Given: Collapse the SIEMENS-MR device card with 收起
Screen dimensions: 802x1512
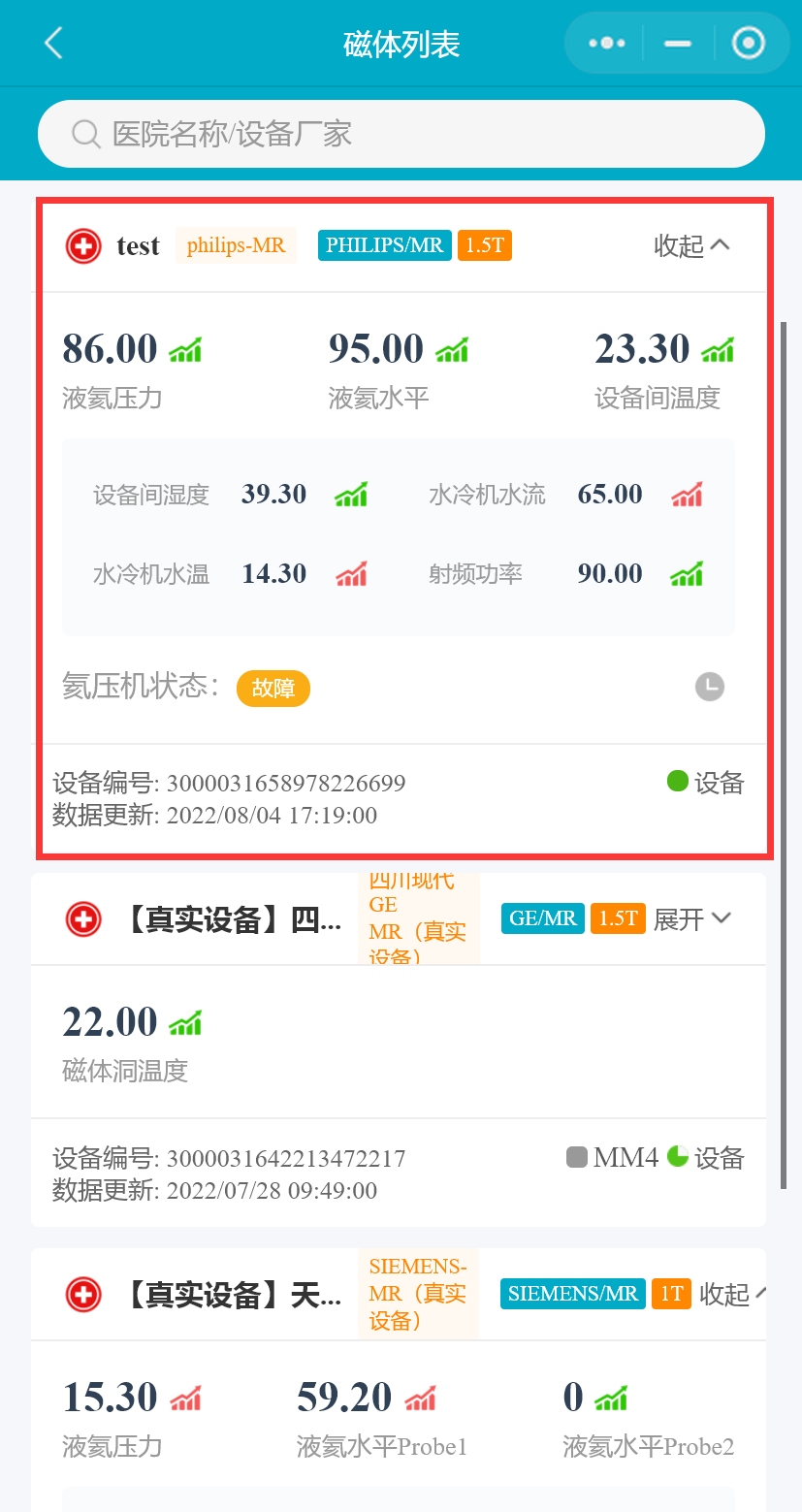Looking at the screenshot, I should [731, 1294].
